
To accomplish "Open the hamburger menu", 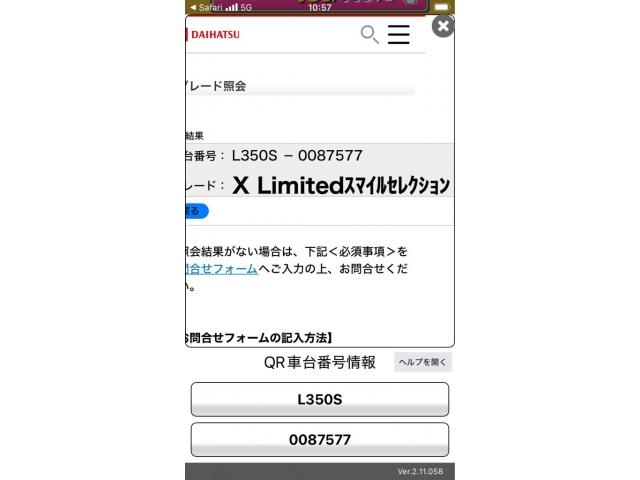I will tap(399, 35).
